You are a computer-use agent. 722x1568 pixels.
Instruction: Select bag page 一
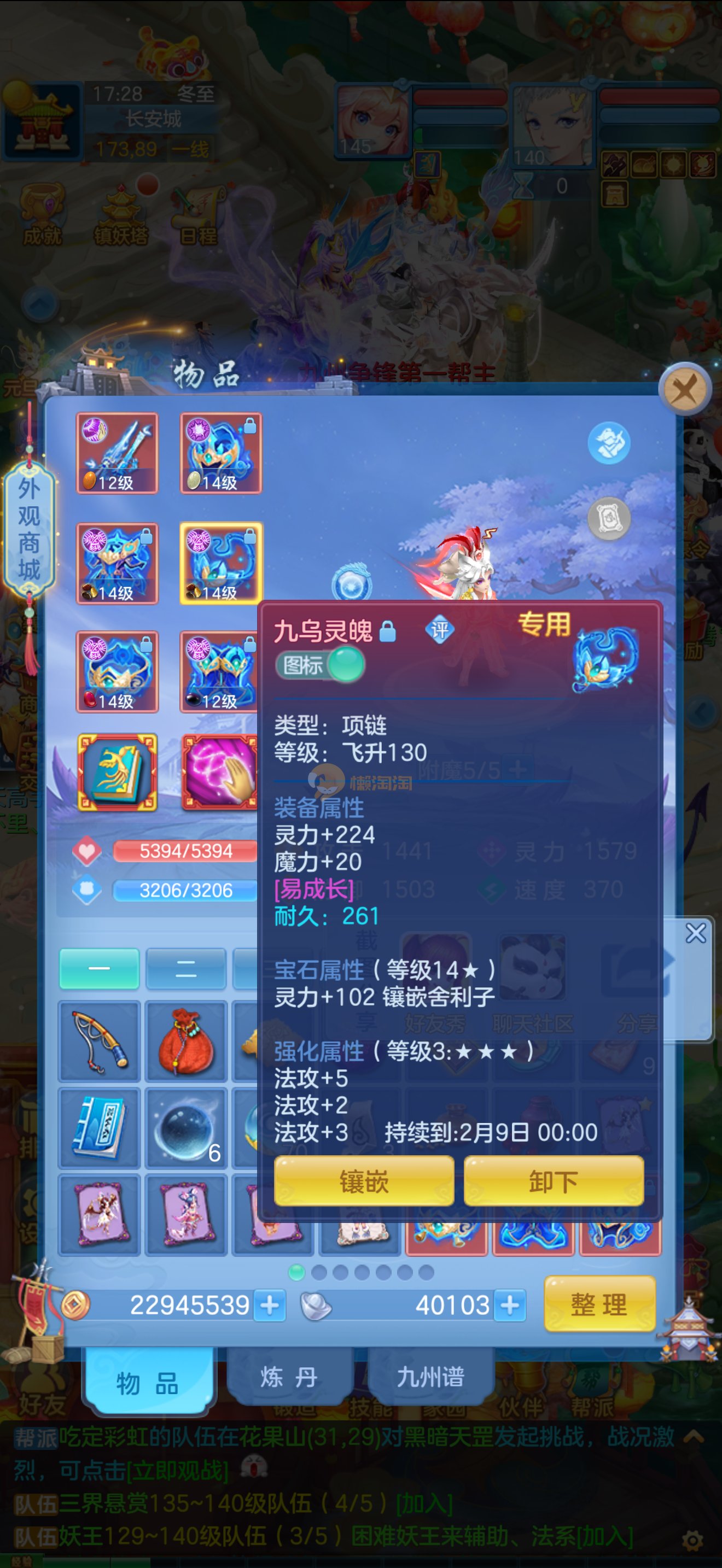(99, 968)
